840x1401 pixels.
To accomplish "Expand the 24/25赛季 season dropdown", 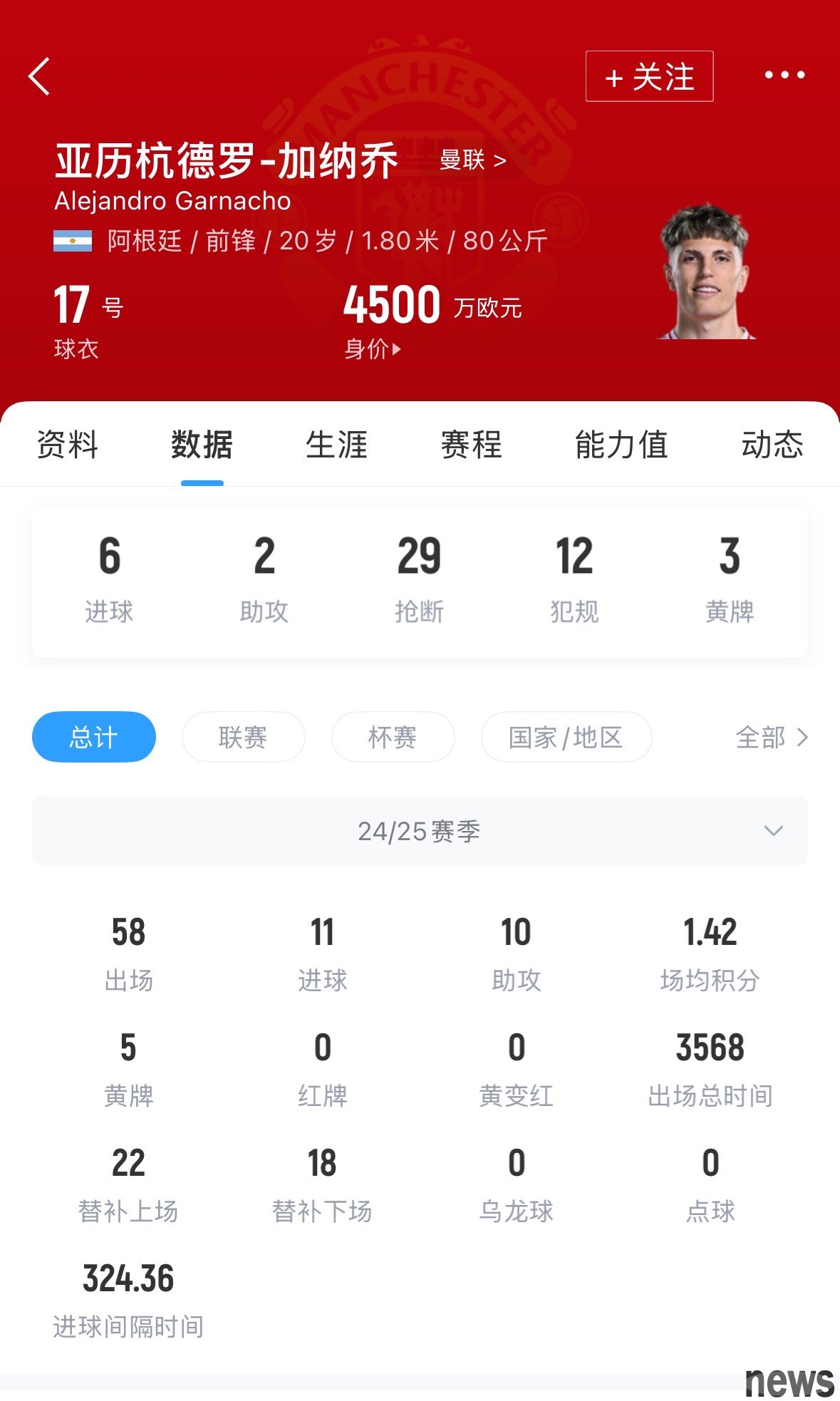I will (x=420, y=831).
